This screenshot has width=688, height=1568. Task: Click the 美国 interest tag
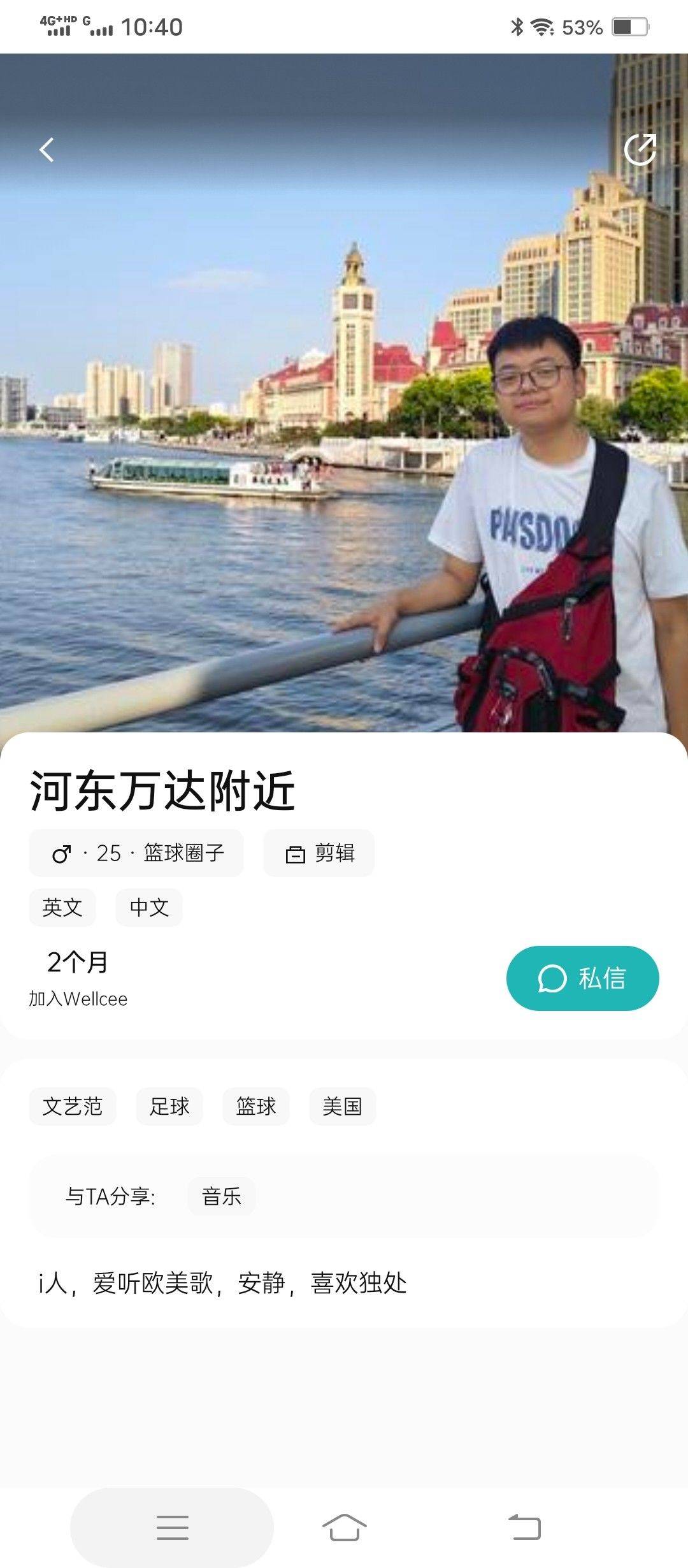tap(343, 1107)
